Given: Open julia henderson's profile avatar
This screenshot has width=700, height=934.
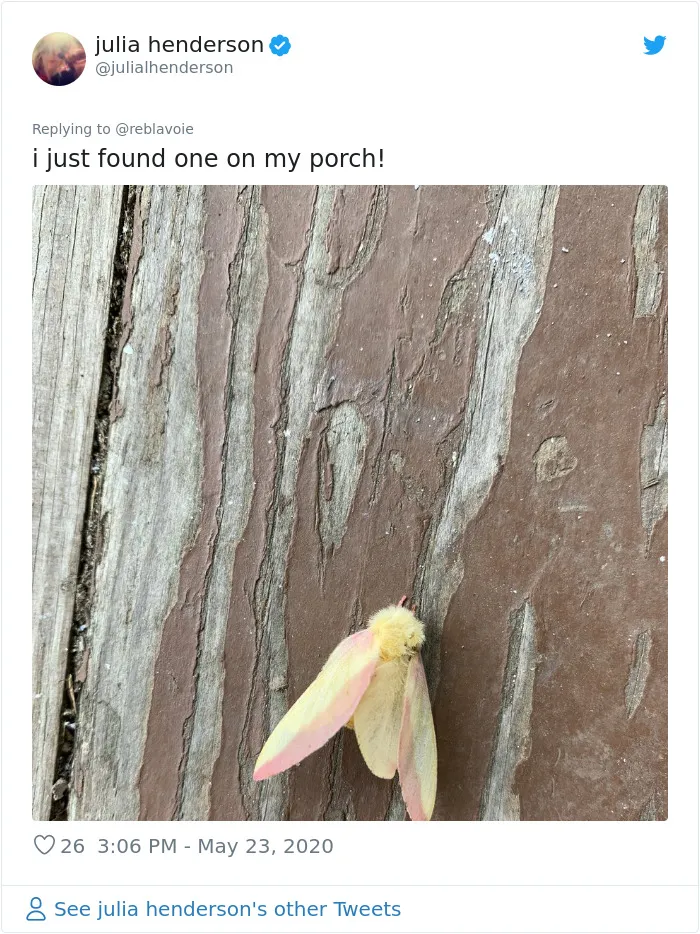Looking at the screenshot, I should click(x=59, y=59).
